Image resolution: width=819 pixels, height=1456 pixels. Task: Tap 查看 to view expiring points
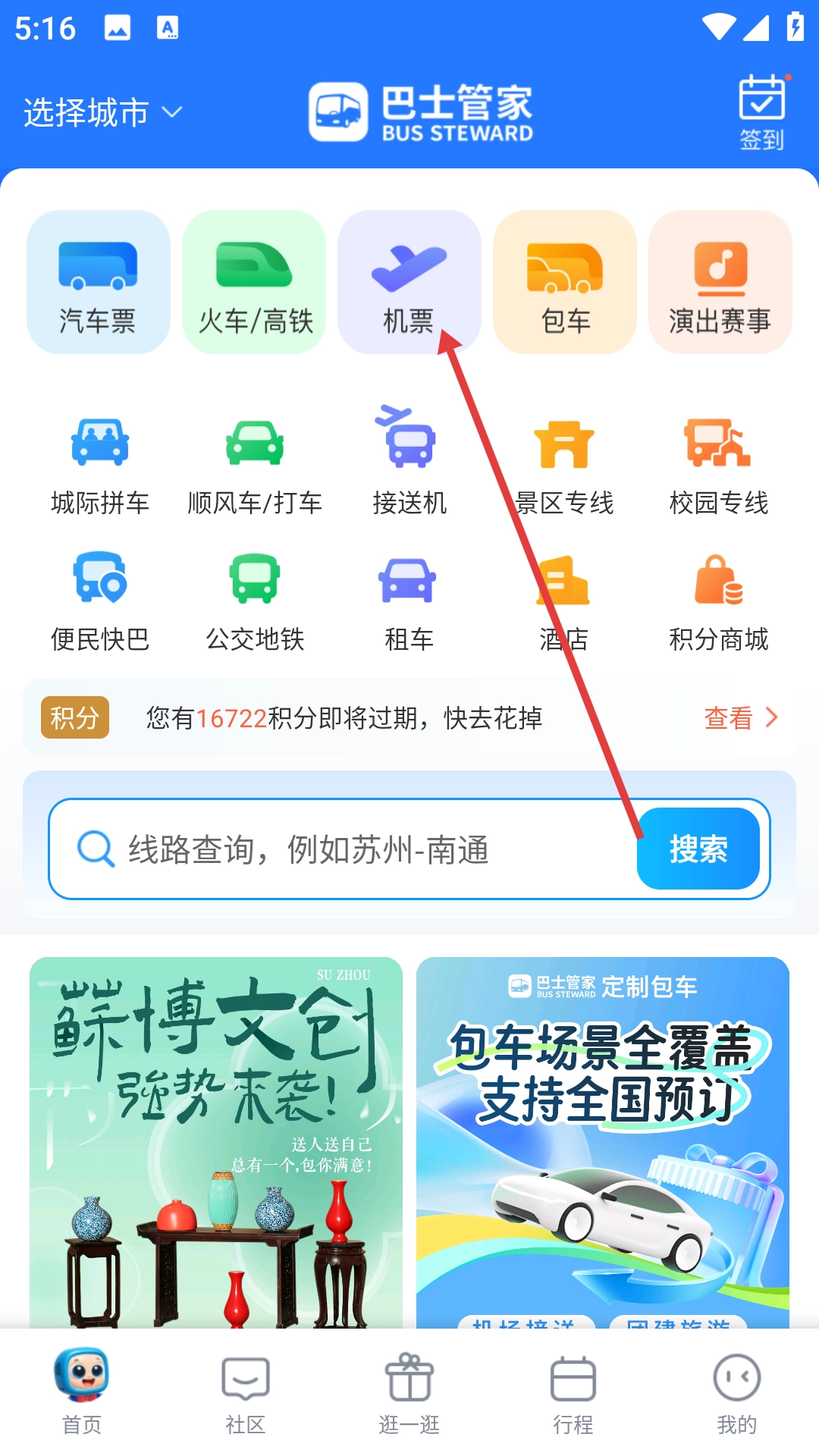(740, 717)
